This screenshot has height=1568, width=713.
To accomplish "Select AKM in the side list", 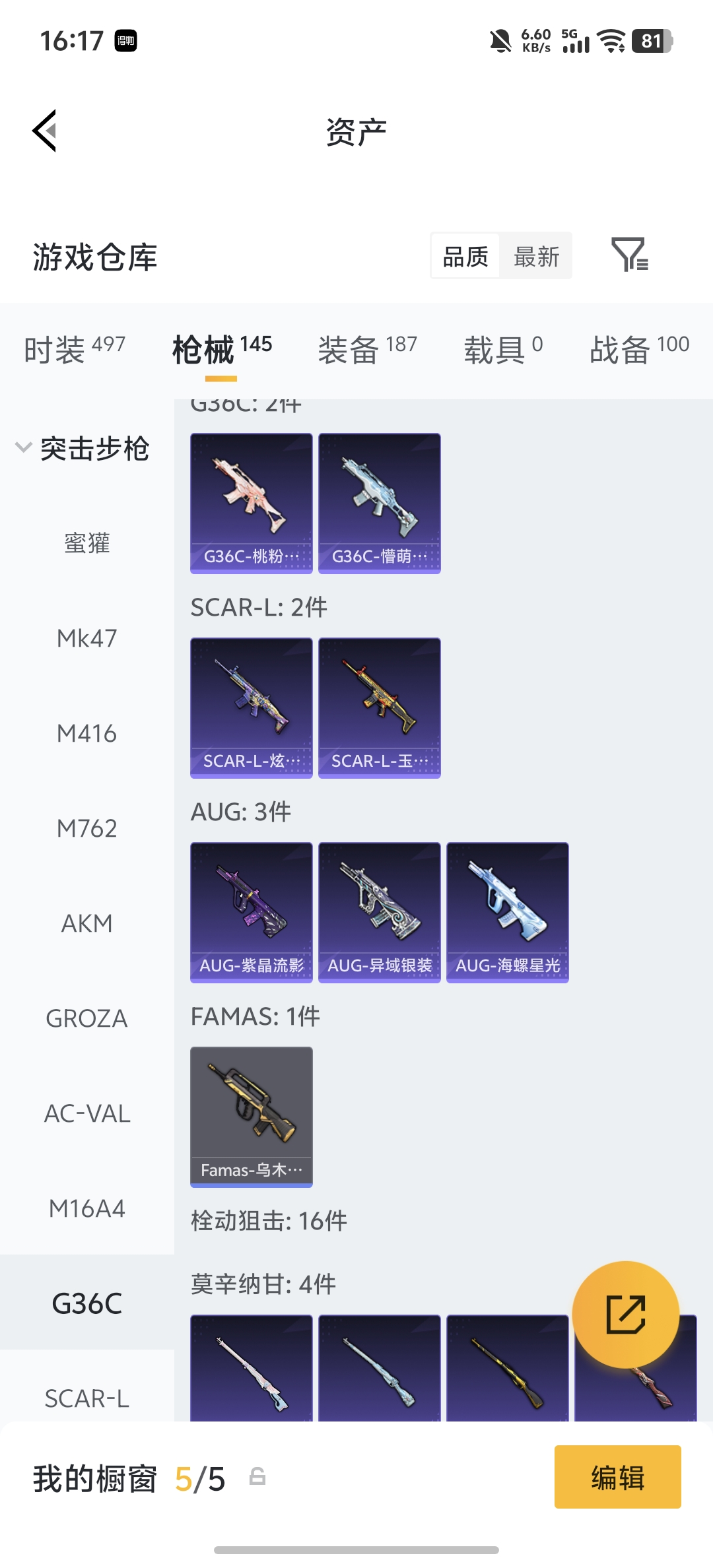I will click(86, 923).
